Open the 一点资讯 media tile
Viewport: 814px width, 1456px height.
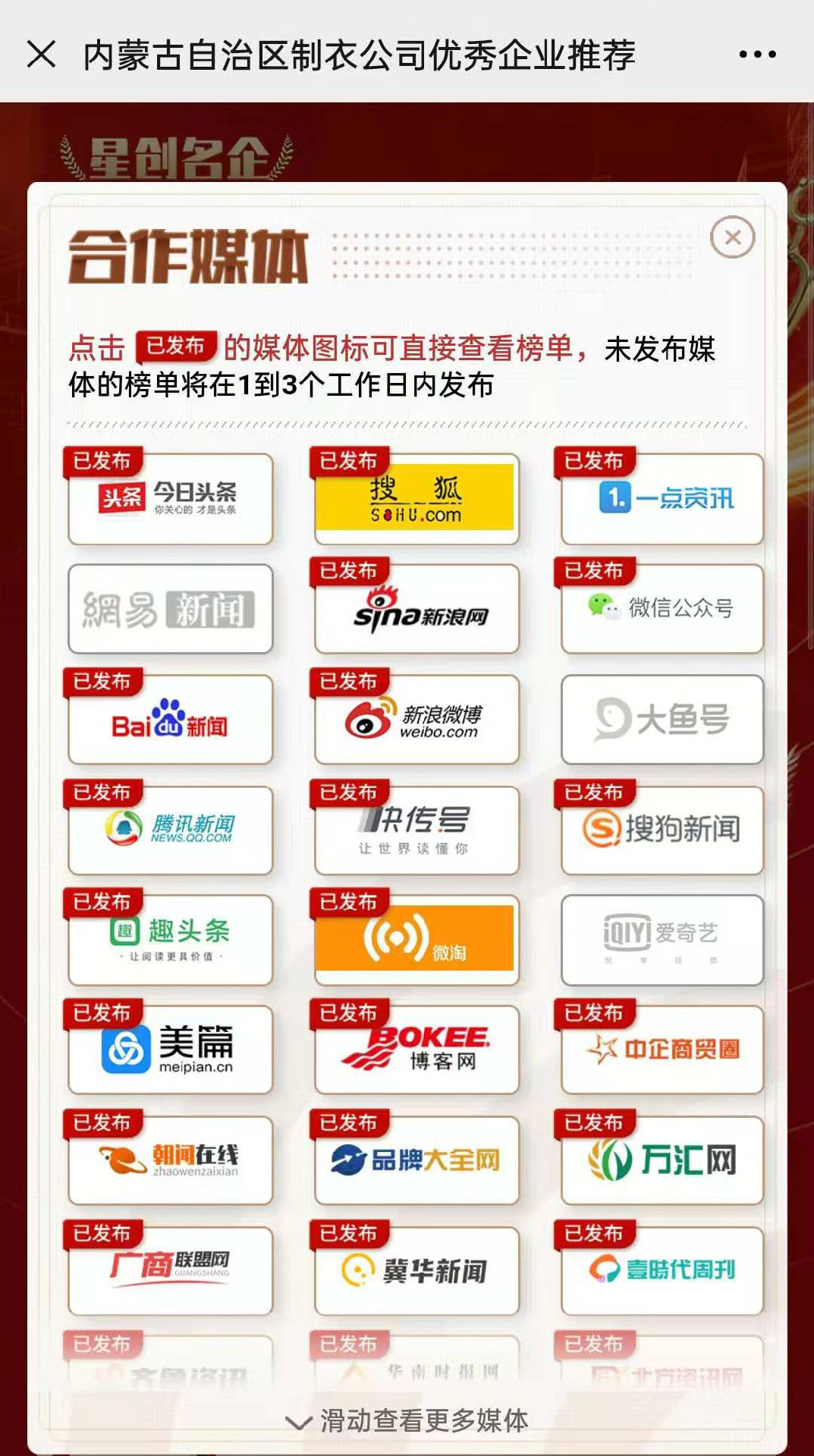click(x=662, y=499)
